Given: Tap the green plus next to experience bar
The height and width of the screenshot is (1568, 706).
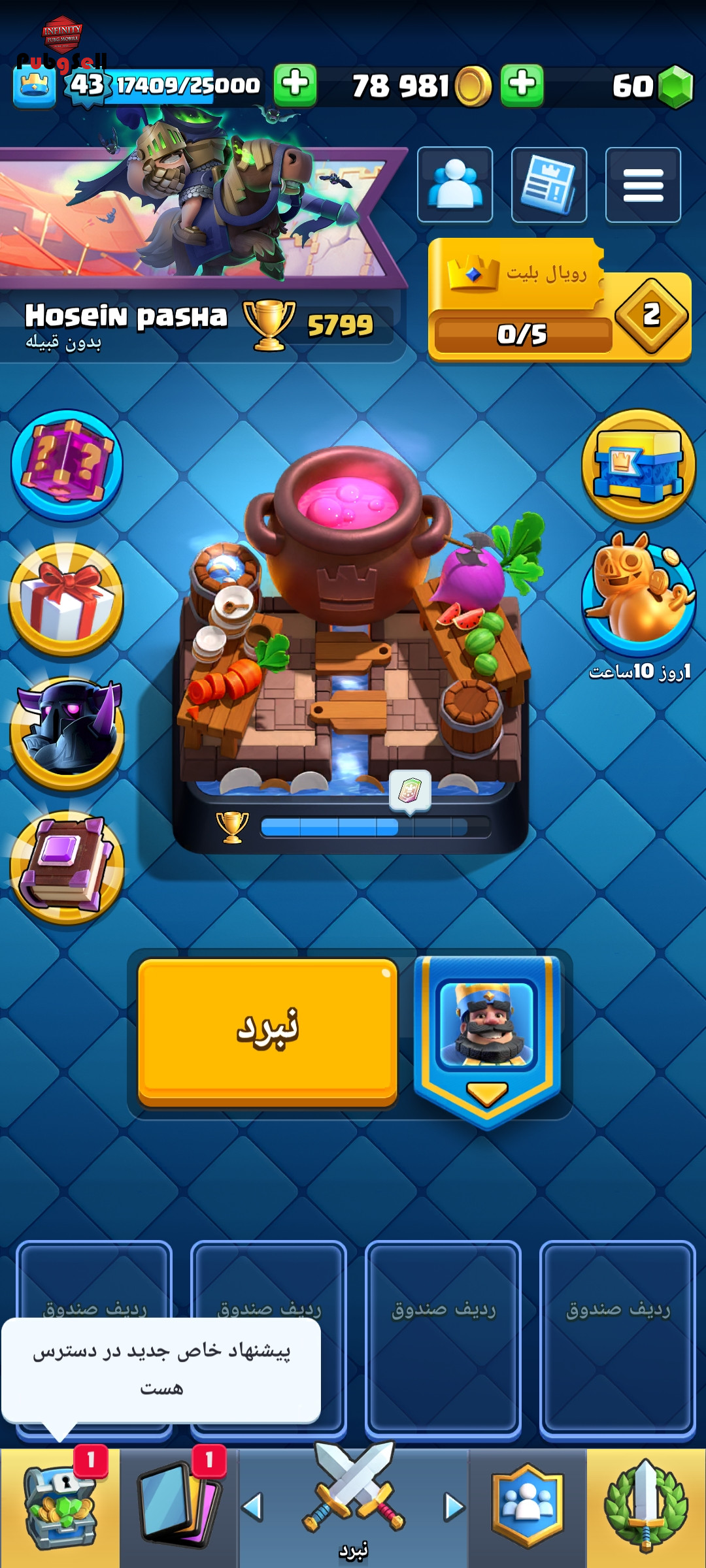Looking at the screenshot, I should pyautogui.click(x=295, y=86).
